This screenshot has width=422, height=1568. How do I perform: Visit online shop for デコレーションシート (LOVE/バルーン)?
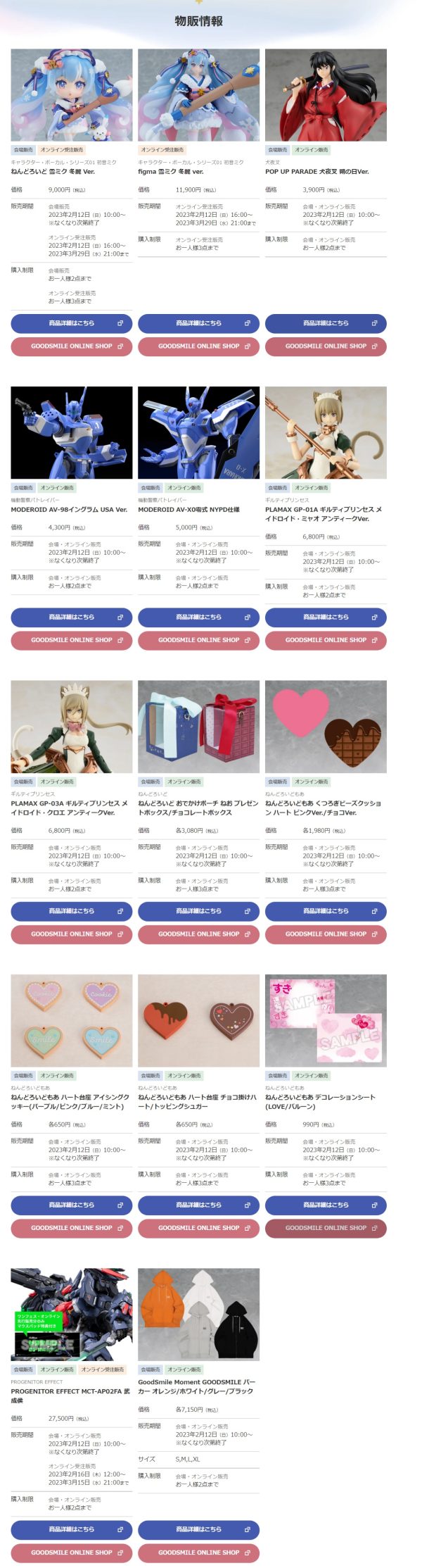point(326,1228)
